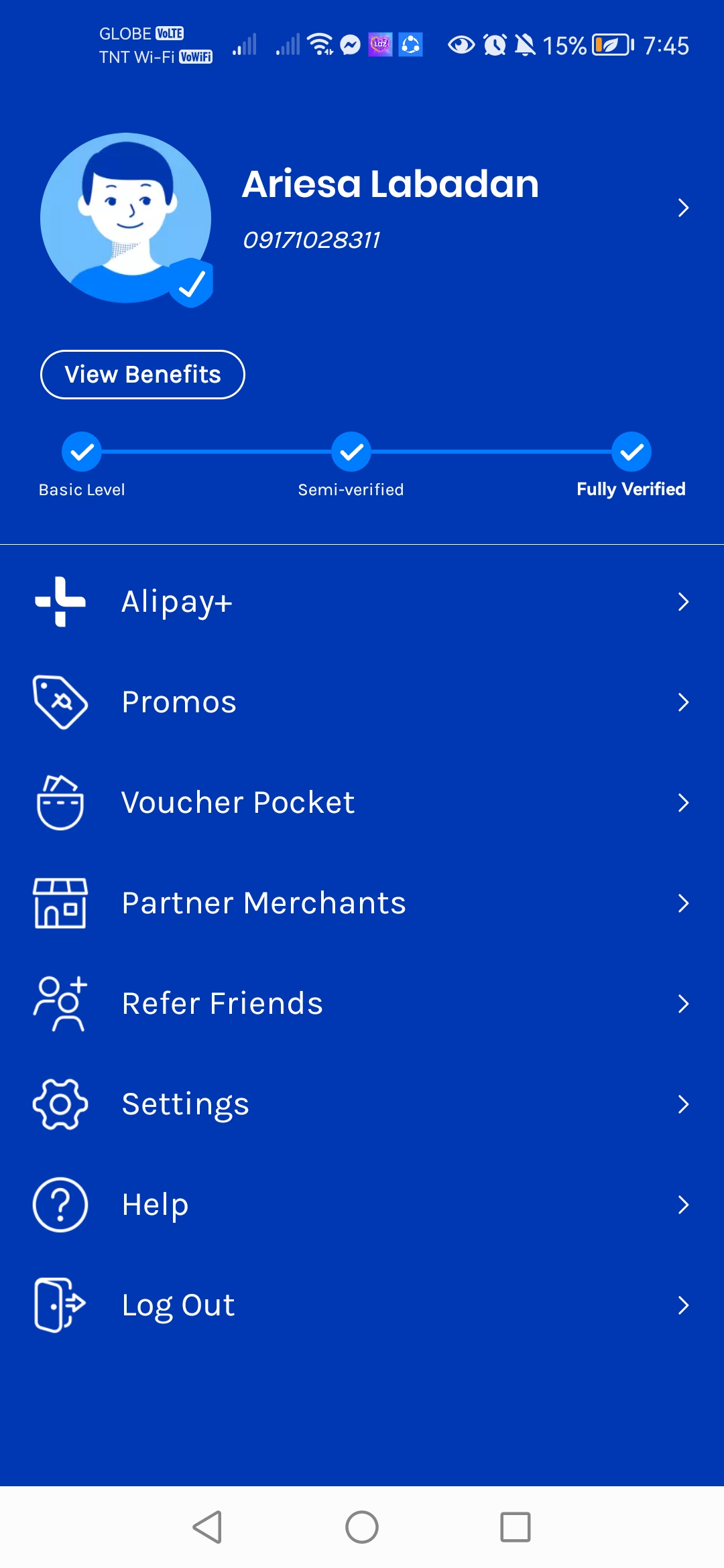Go to Voucher Pocket

coord(362,803)
